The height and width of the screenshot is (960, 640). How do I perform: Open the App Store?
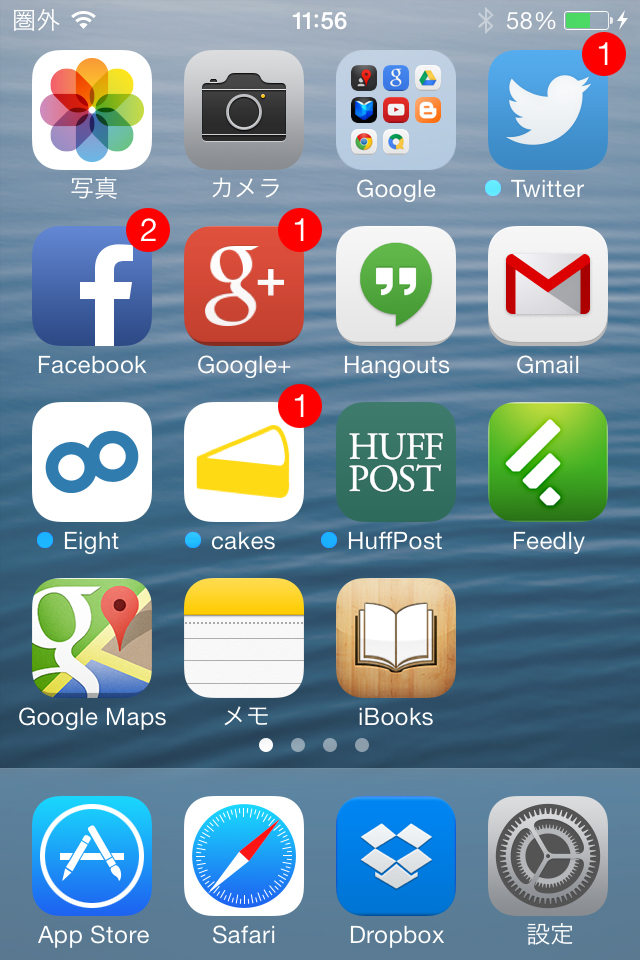pyautogui.click(x=92, y=856)
